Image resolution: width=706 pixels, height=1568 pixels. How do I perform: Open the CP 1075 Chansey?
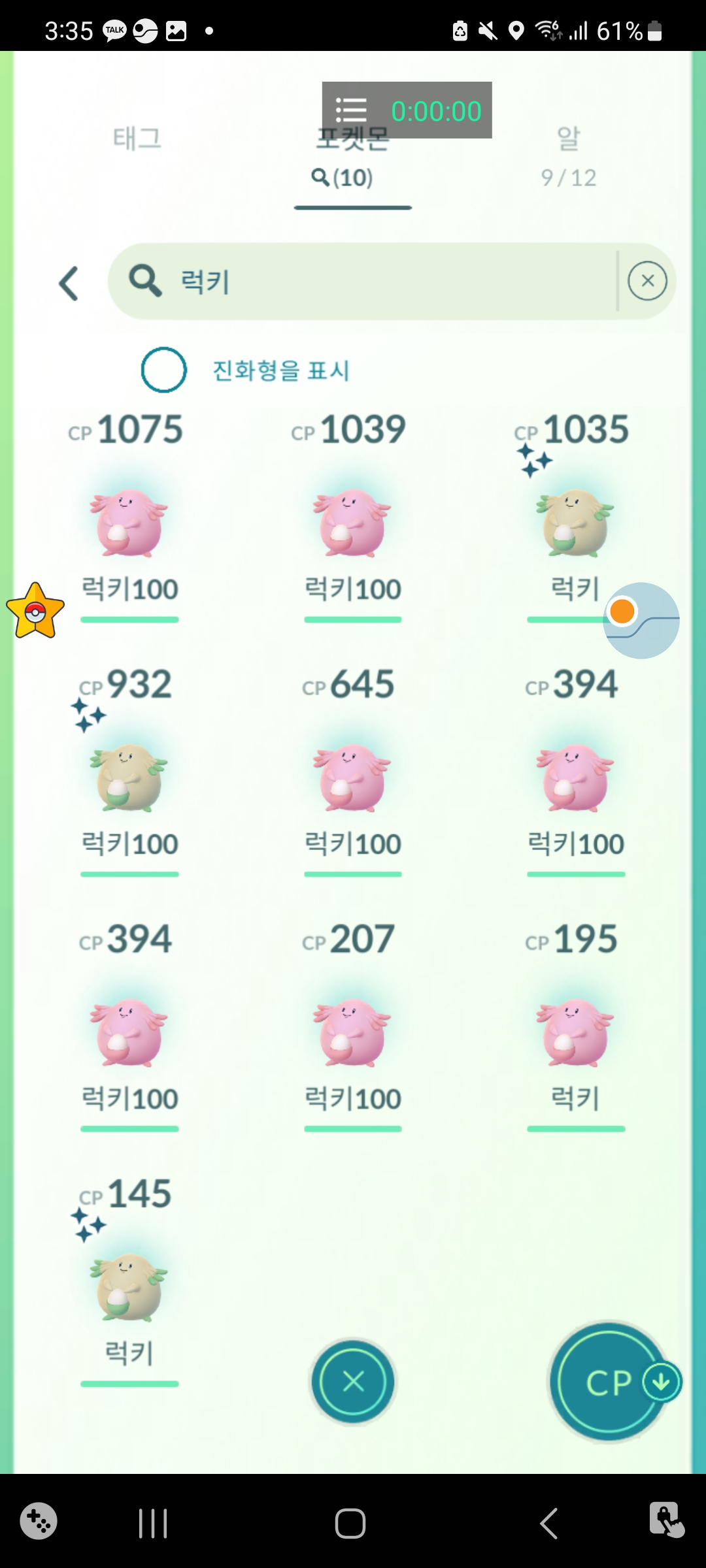click(x=129, y=523)
